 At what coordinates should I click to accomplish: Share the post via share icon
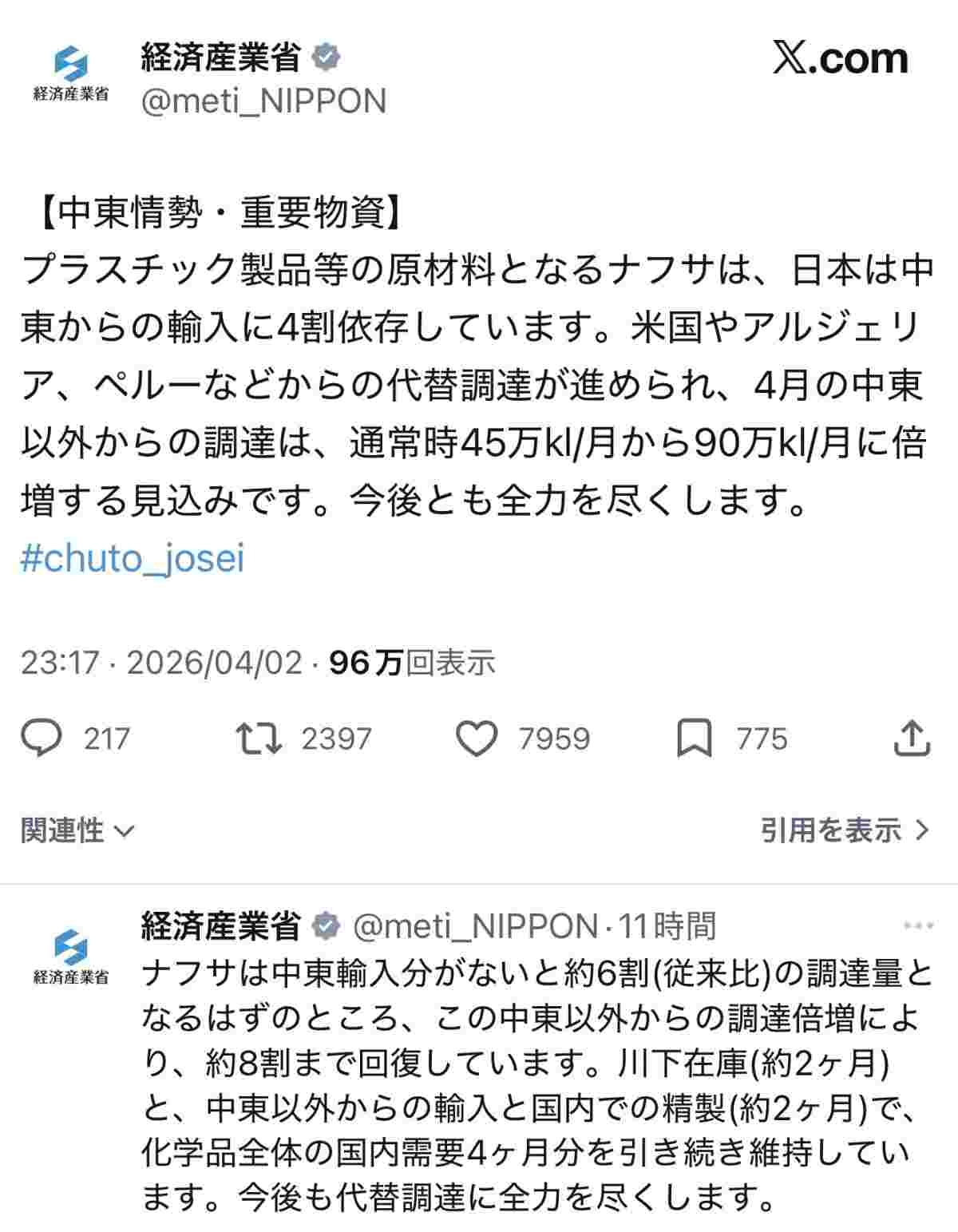pos(911,739)
